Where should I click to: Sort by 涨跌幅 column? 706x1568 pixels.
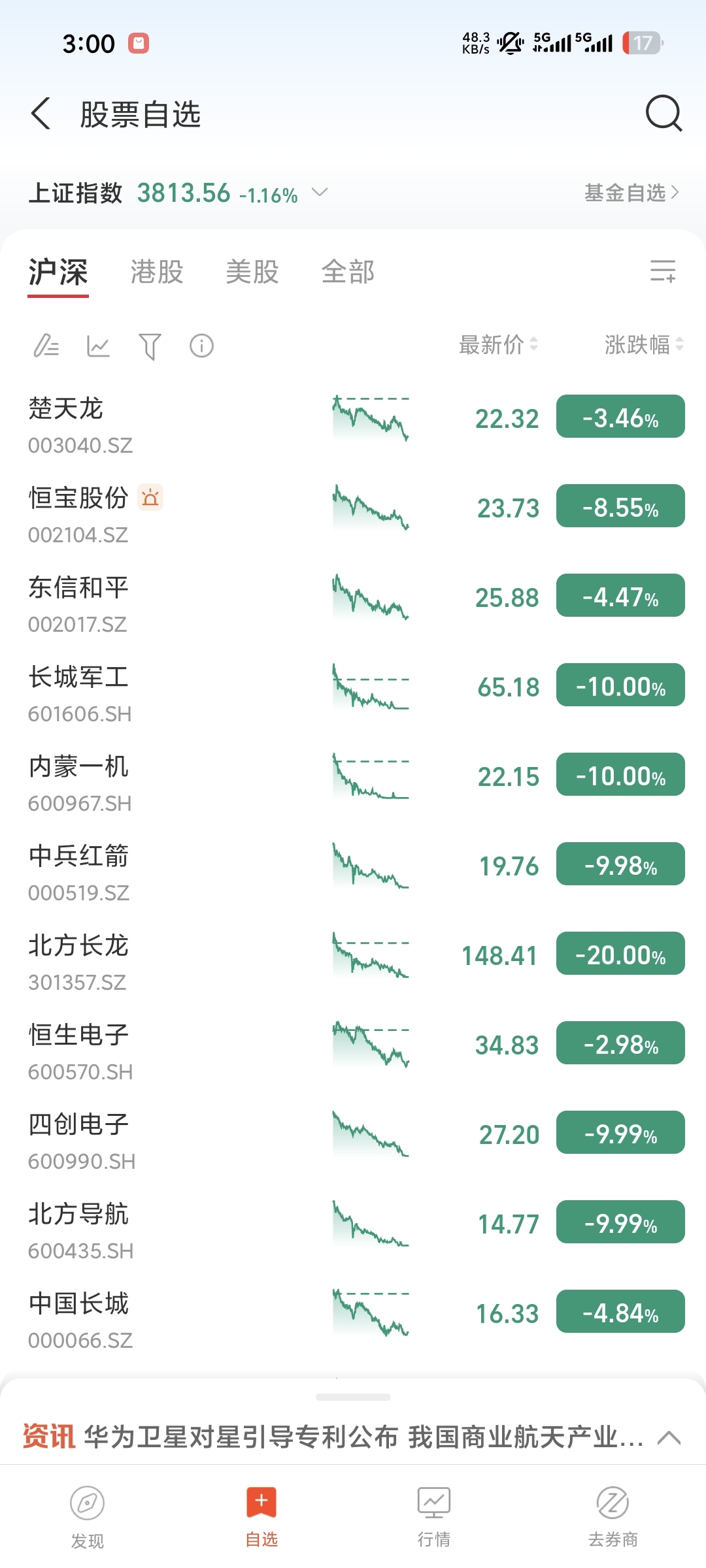point(644,344)
